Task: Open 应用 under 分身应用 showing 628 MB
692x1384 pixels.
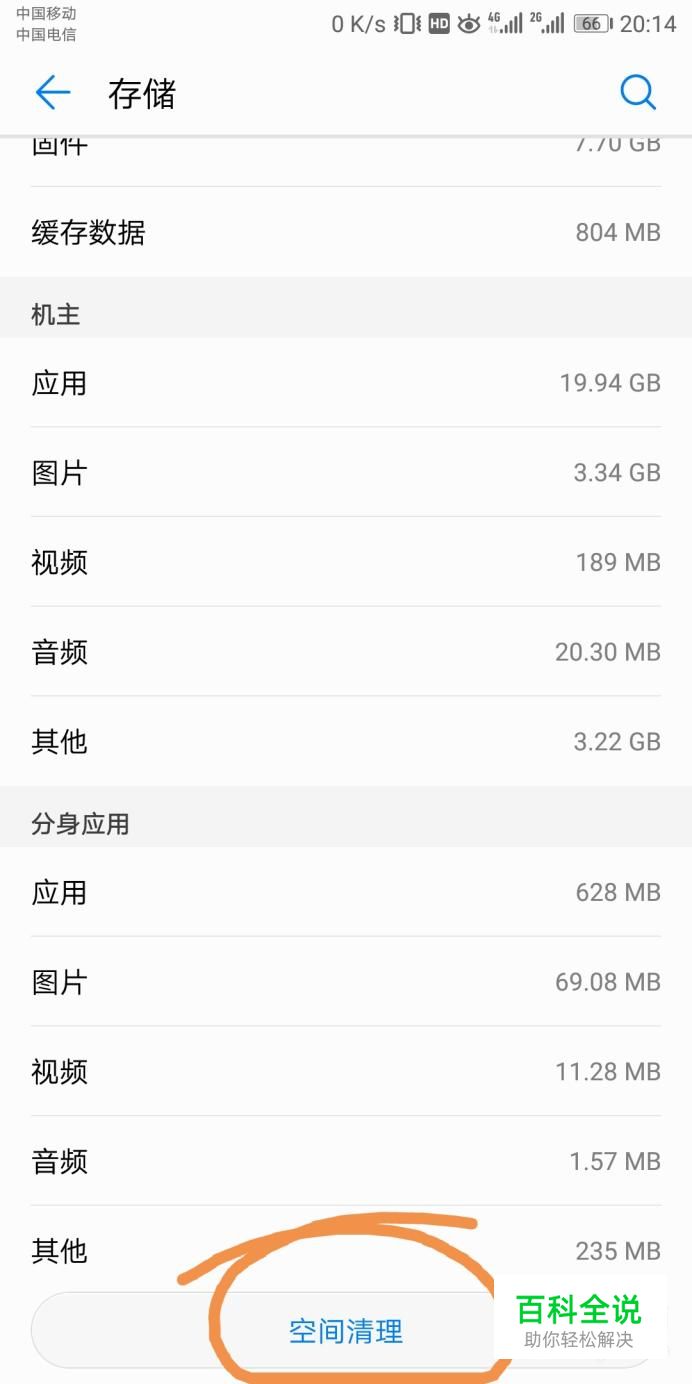Action: click(x=346, y=892)
